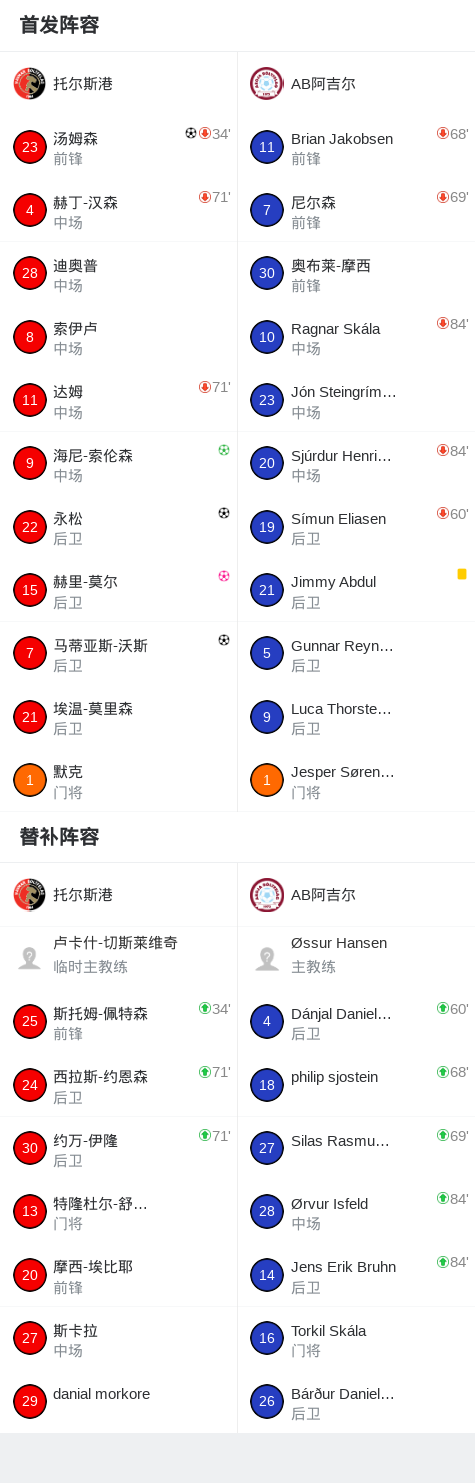View substitute danial morkore
Image resolution: width=475 pixels, height=1483 pixels.
(x=118, y=1402)
